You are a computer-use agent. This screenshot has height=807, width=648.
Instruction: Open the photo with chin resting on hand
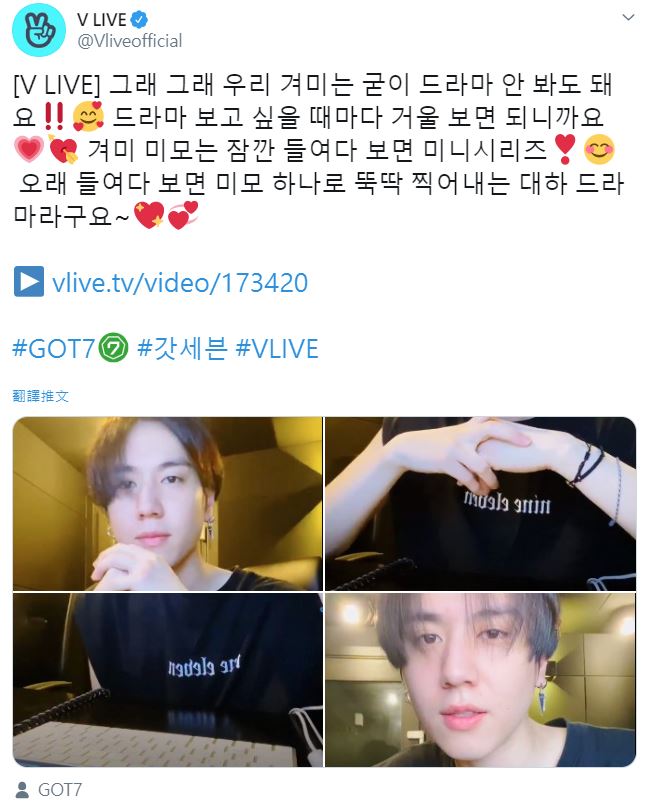pyautogui.click(x=167, y=503)
